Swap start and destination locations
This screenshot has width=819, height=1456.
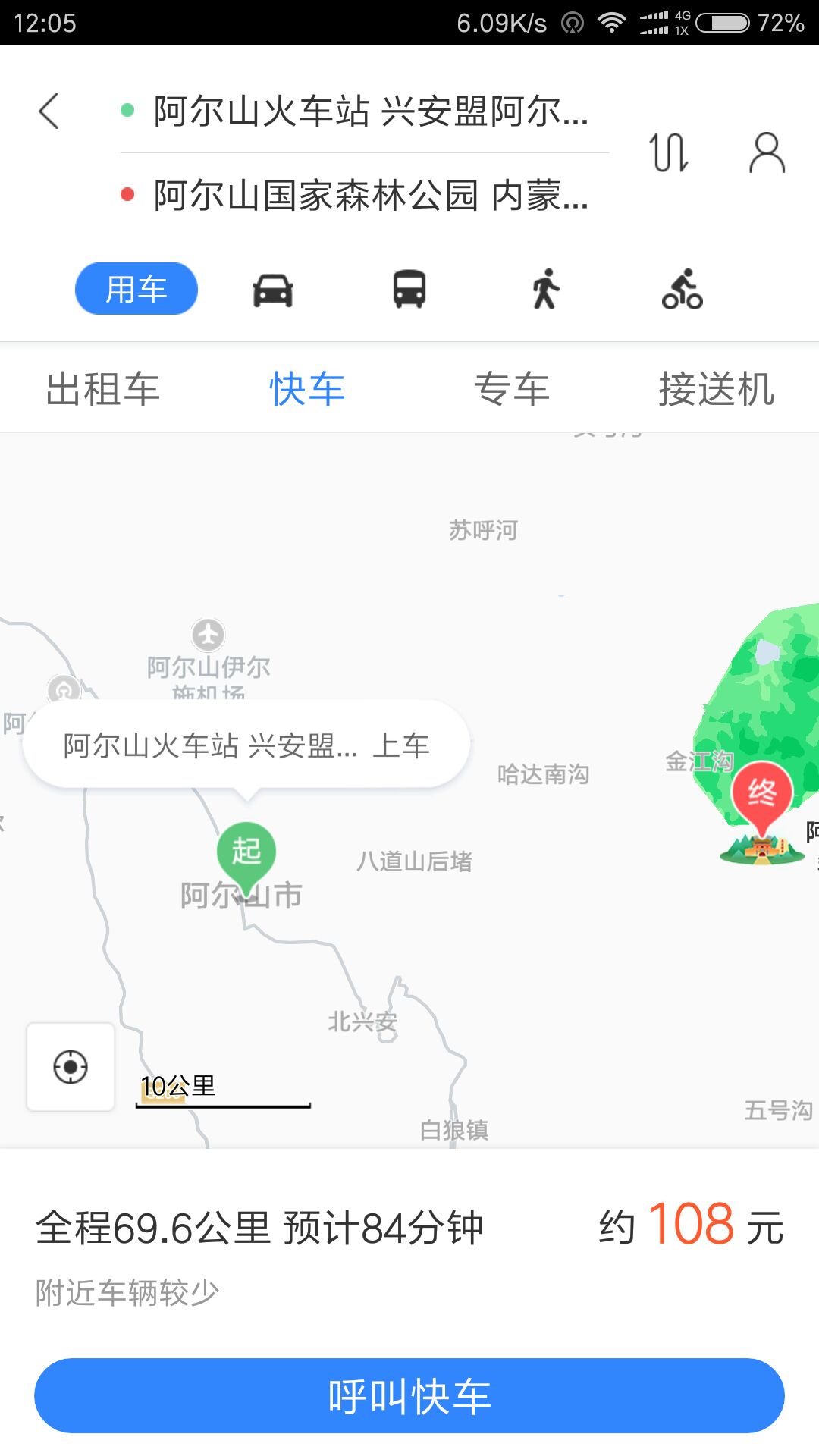click(x=669, y=152)
